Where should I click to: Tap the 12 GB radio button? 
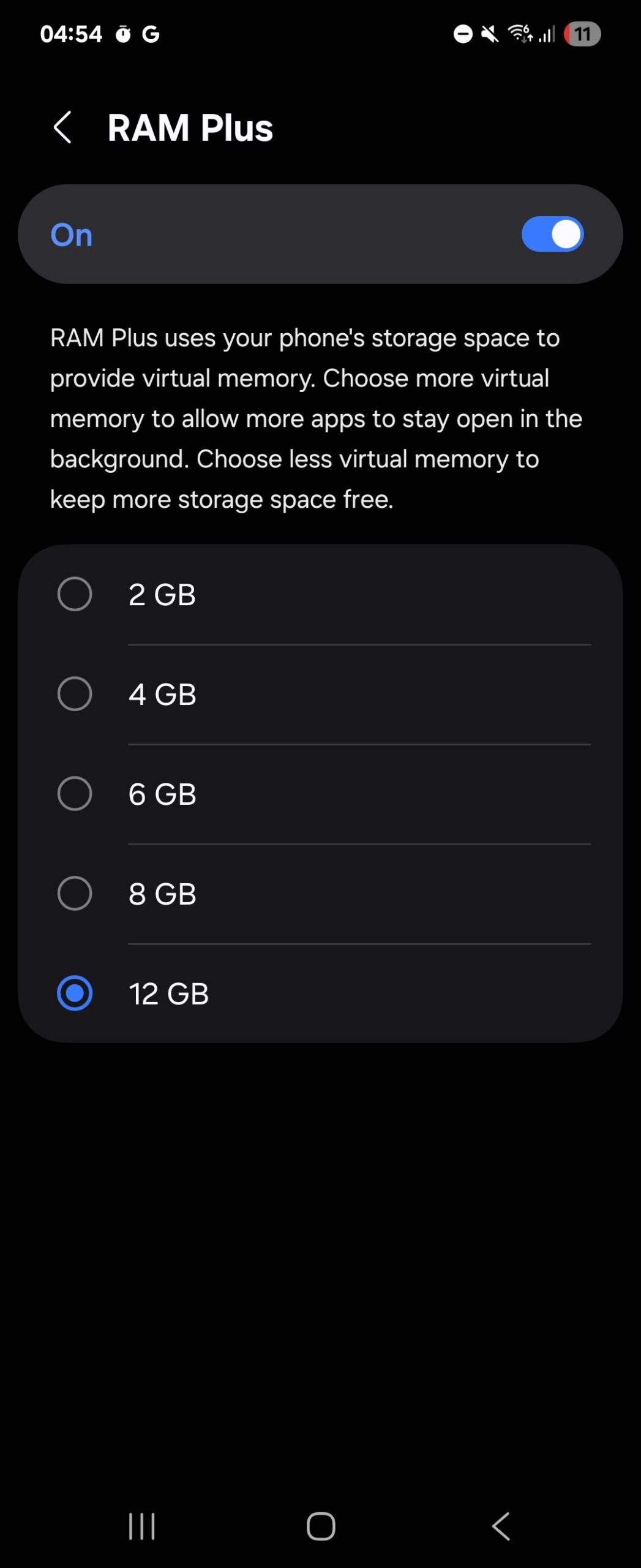click(75, 993)
